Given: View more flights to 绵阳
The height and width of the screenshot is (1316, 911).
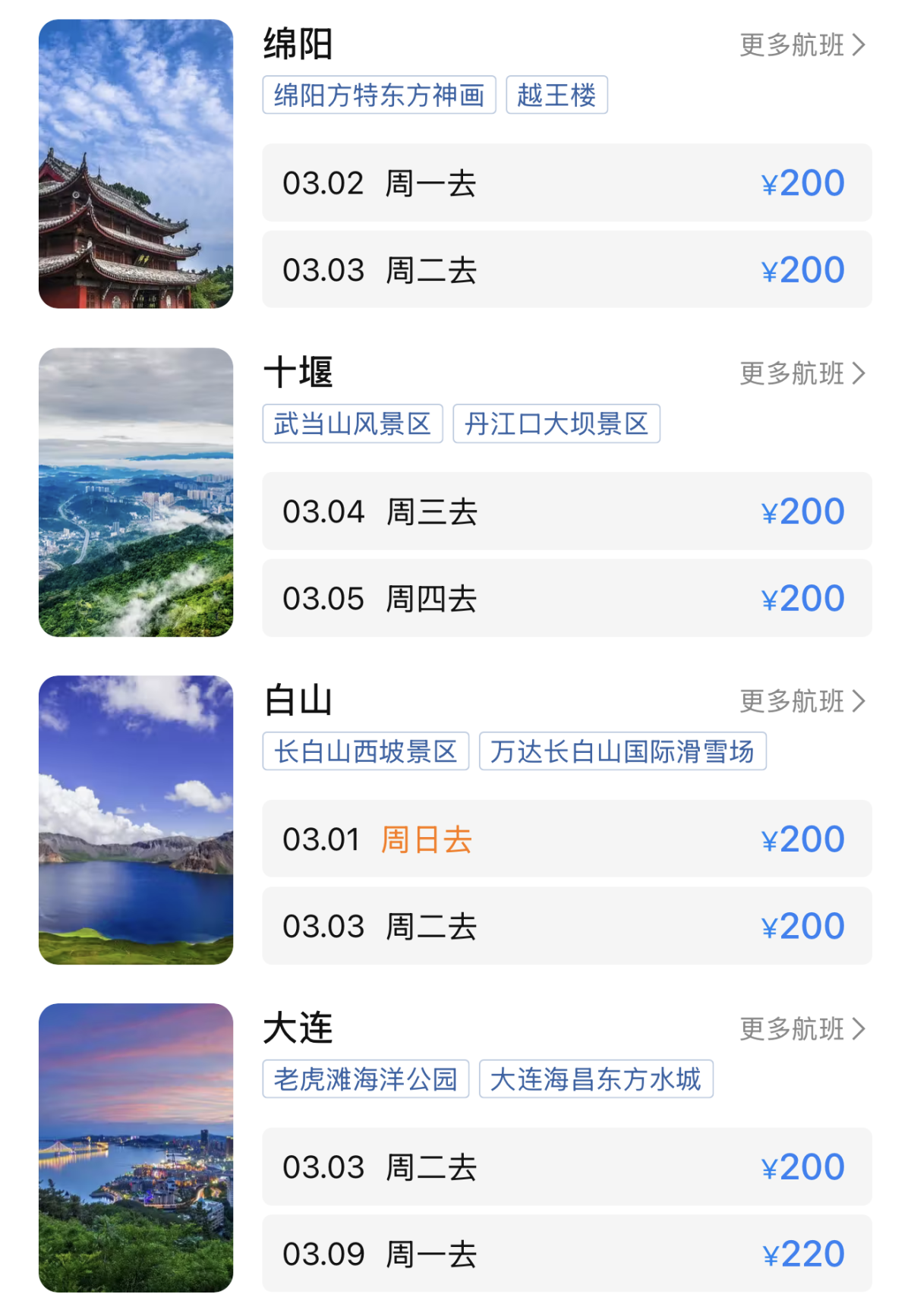Looking at the screenshot, I should pyautogui.click(x=802, y=46).
